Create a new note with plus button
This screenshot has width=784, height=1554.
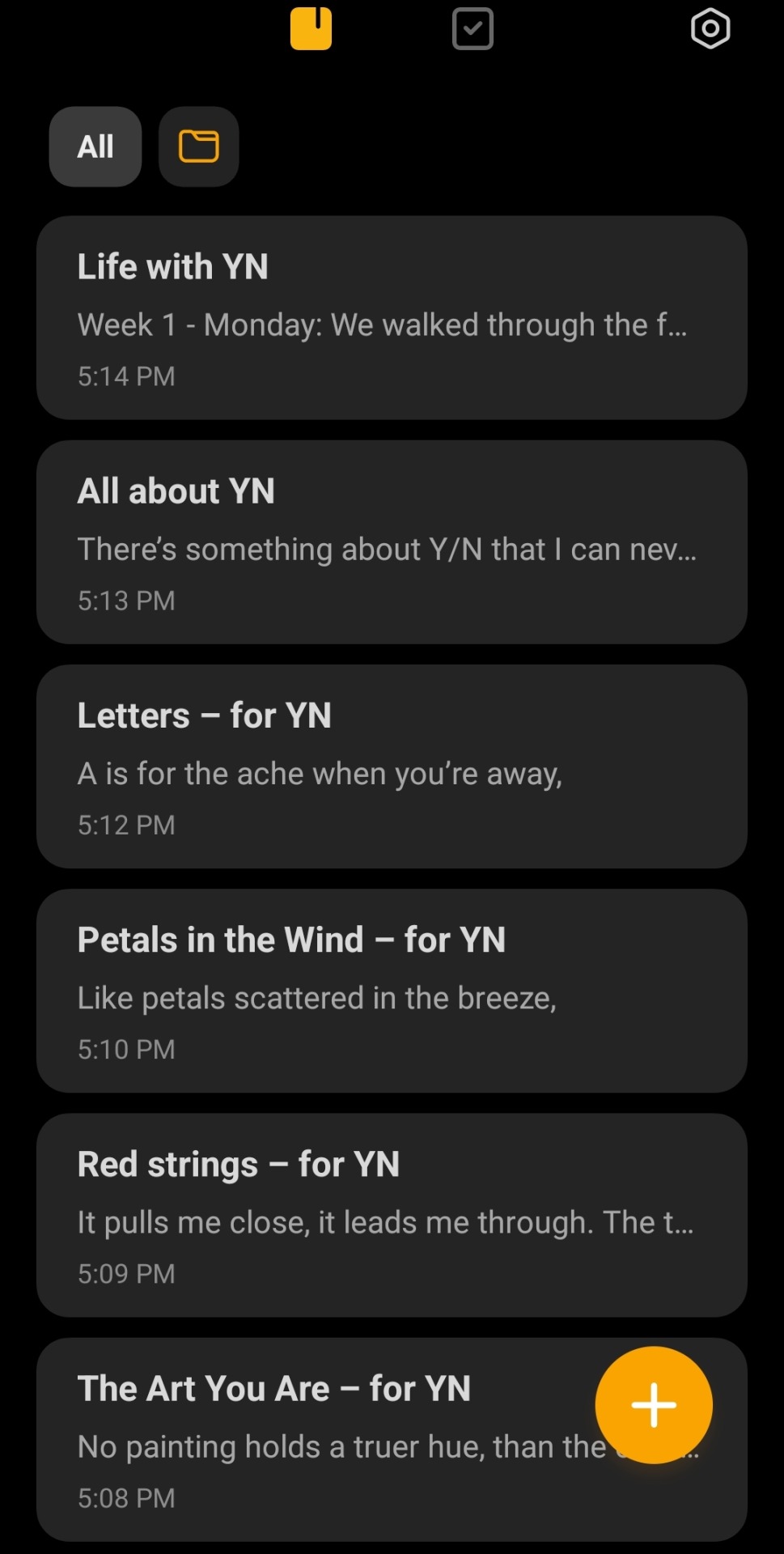click(x=654, y=1404)
